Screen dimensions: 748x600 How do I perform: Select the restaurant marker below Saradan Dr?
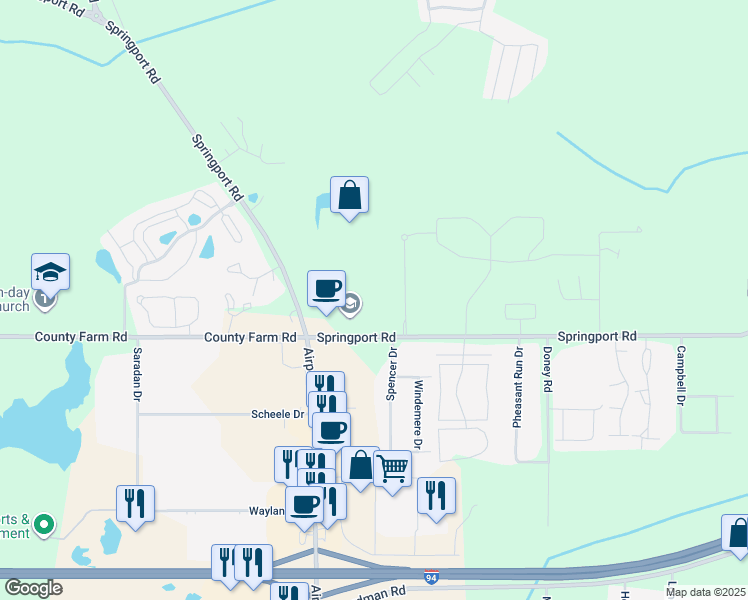click(x=136, y=504)
